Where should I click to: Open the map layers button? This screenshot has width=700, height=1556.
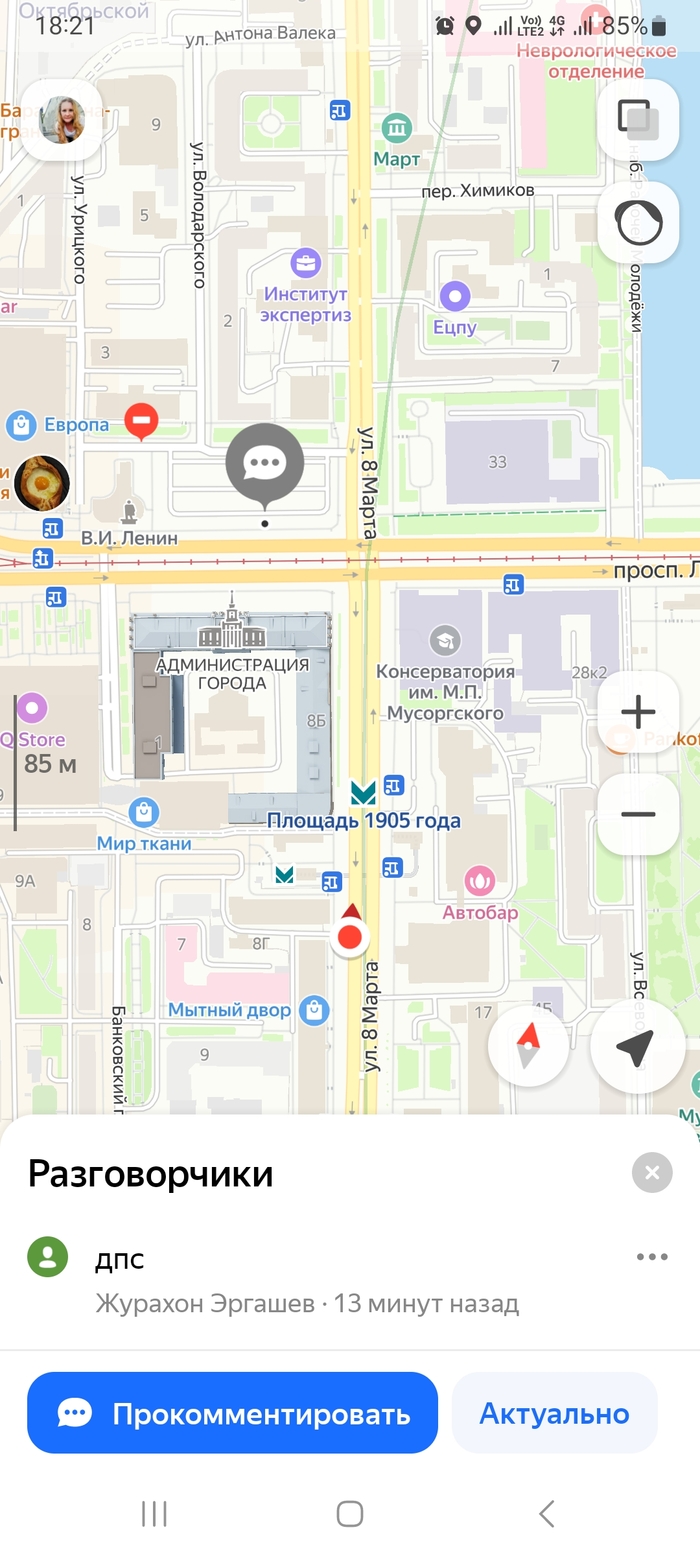[637, 120]
